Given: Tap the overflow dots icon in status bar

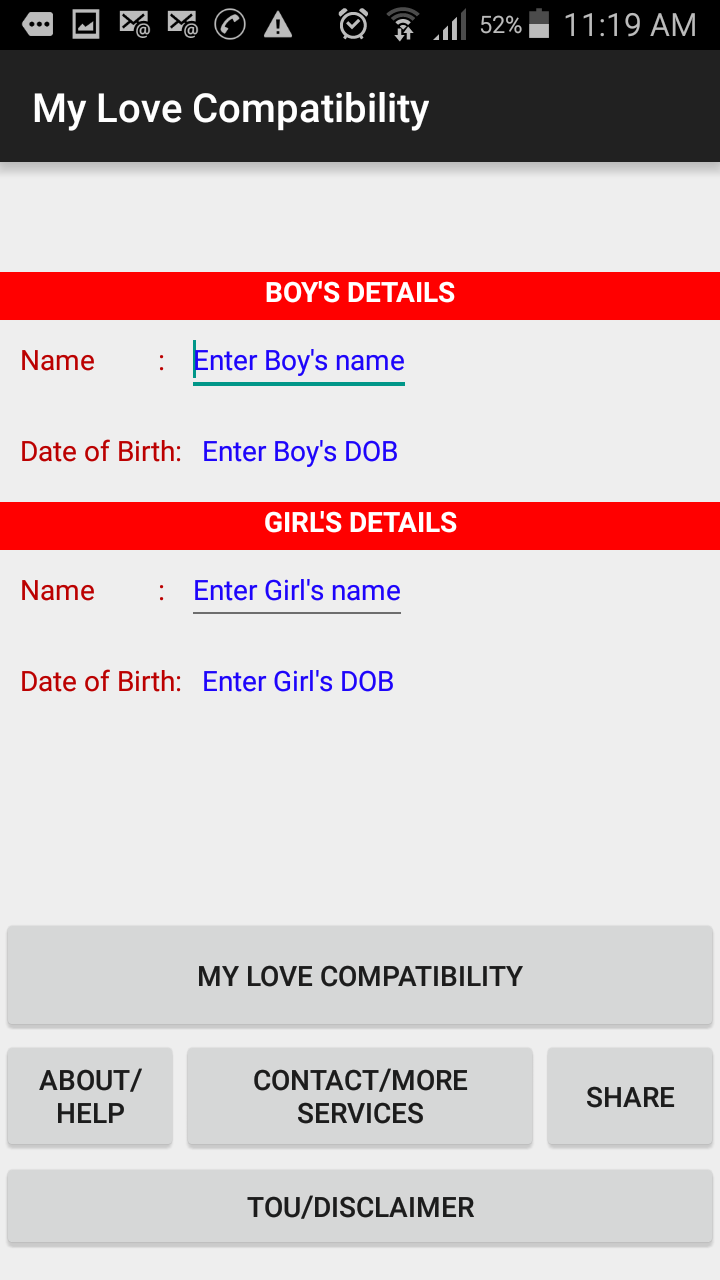Looking at the screenshot, I should (37, 24).
